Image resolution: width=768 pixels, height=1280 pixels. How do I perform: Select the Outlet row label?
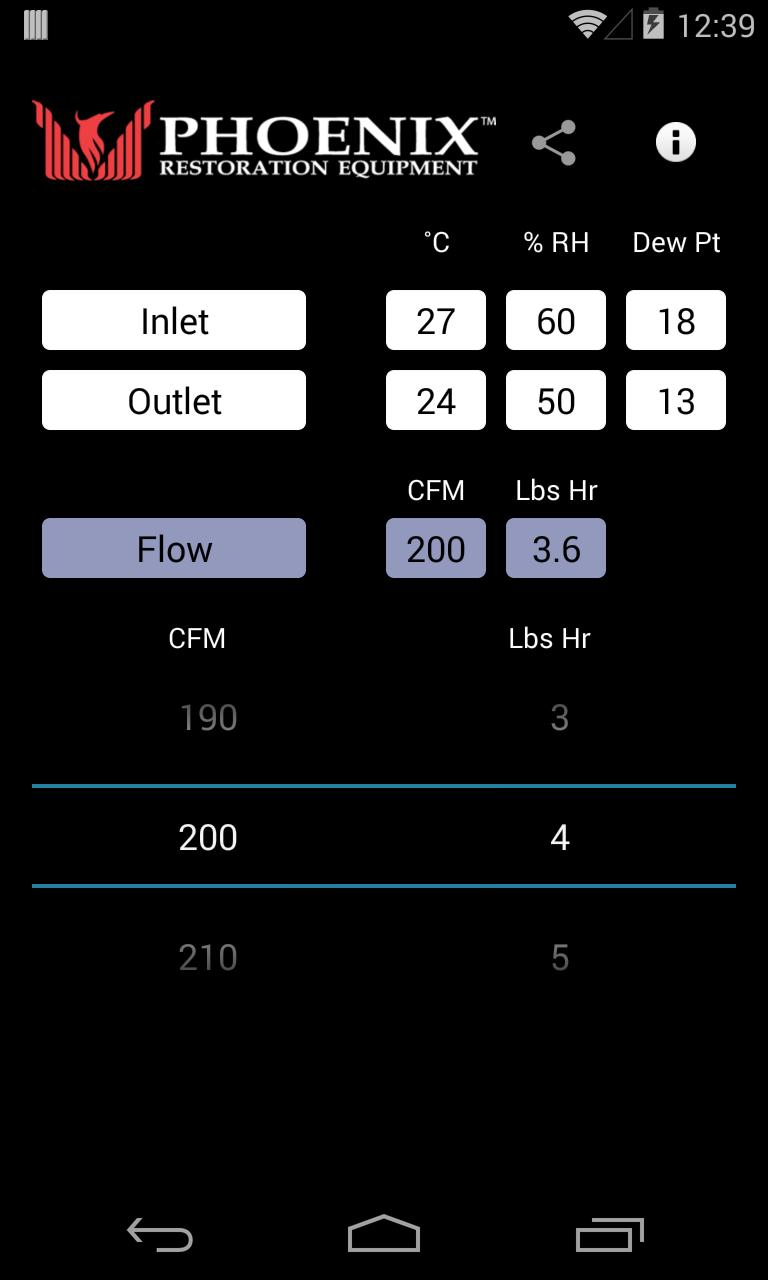pyautogui.click(x=173, y=400)
